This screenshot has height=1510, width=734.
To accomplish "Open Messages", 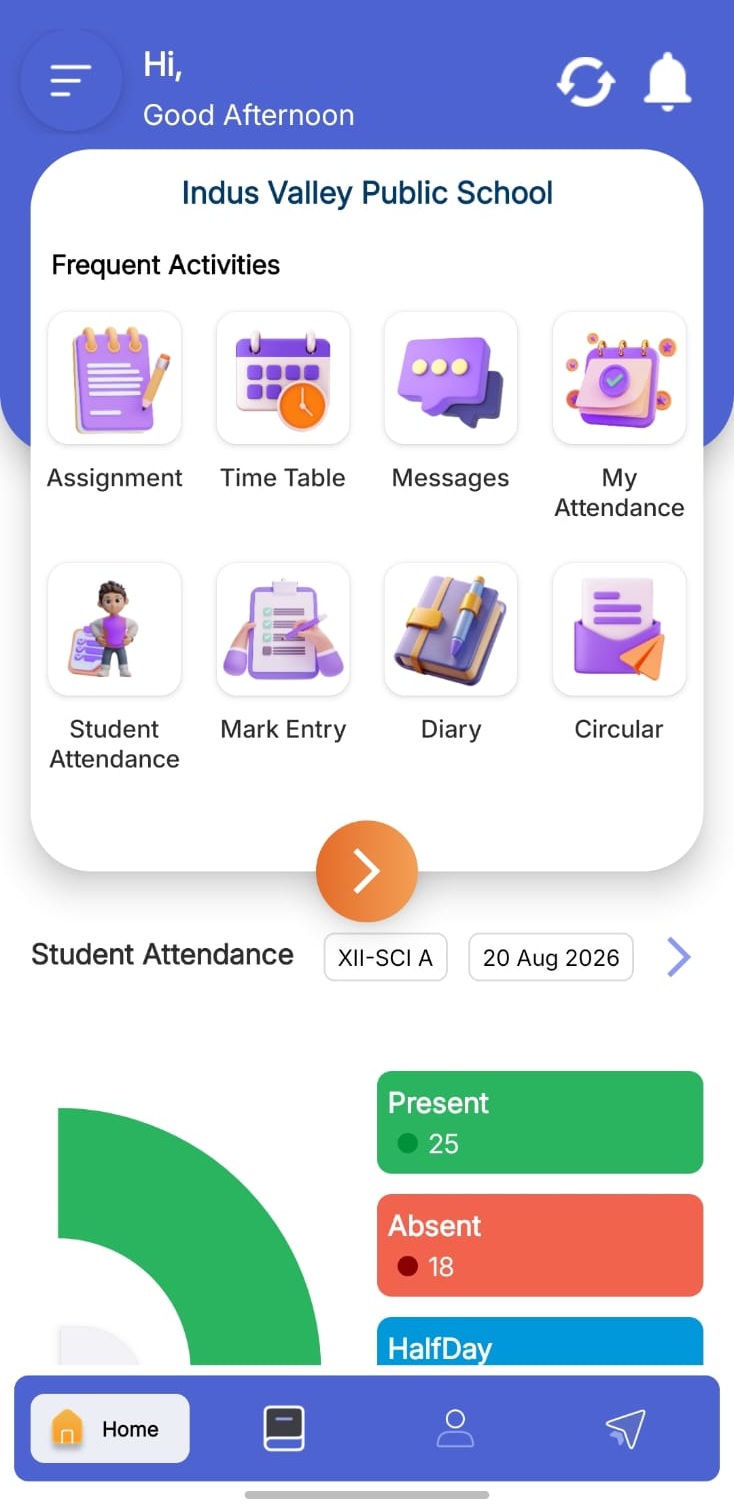I will point(451,377).
